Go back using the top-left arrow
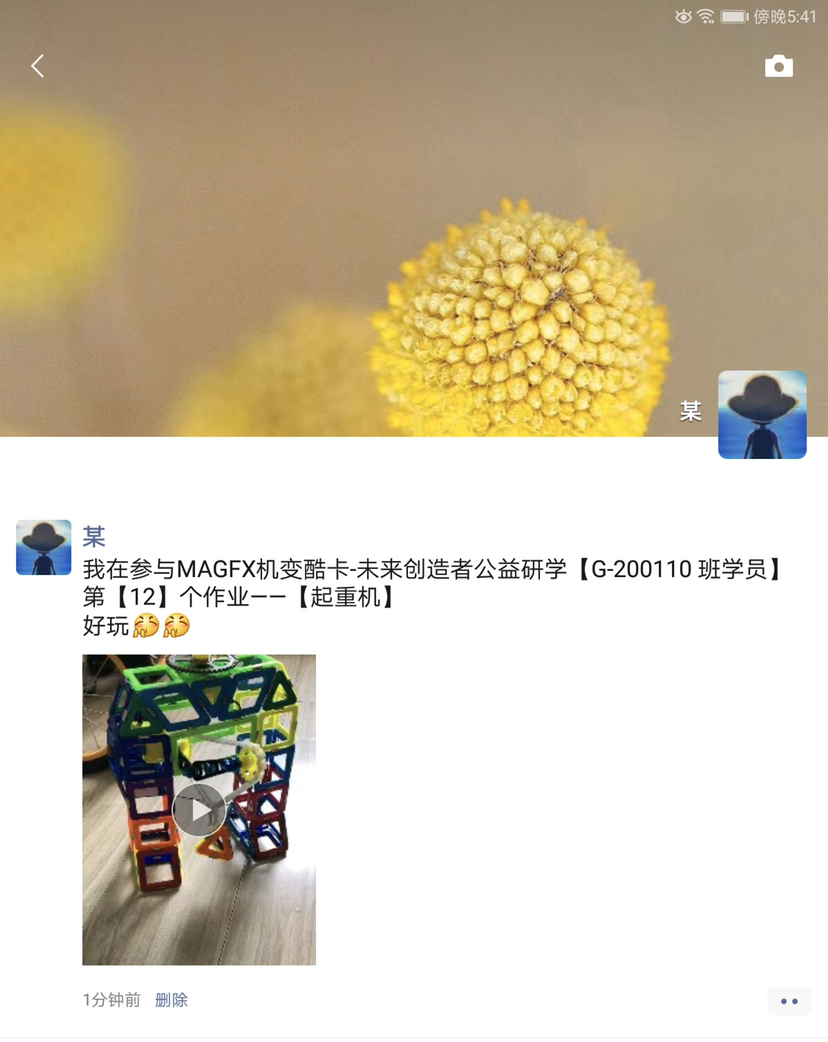 [x=38, y=66]
